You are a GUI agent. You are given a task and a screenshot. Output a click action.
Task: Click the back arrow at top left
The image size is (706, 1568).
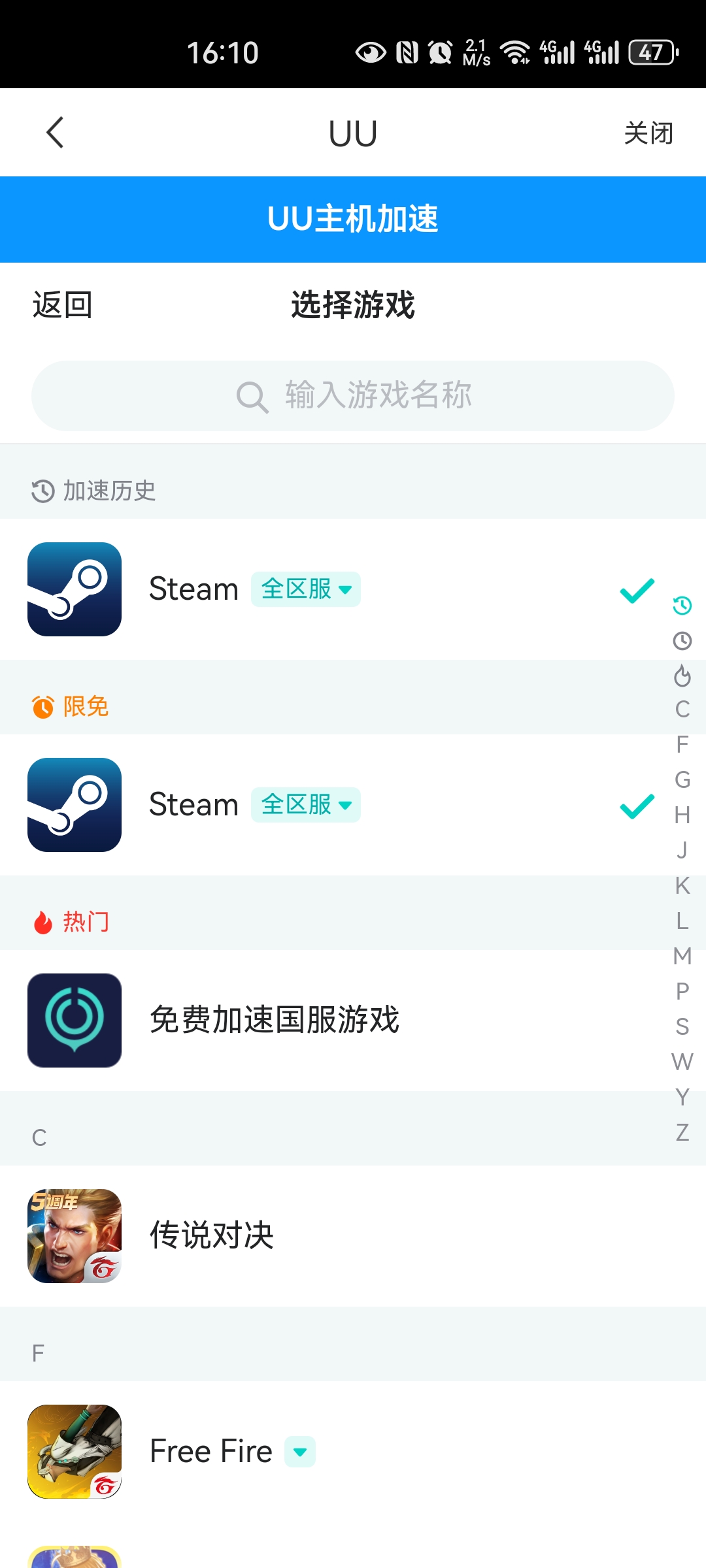point(55,132)
